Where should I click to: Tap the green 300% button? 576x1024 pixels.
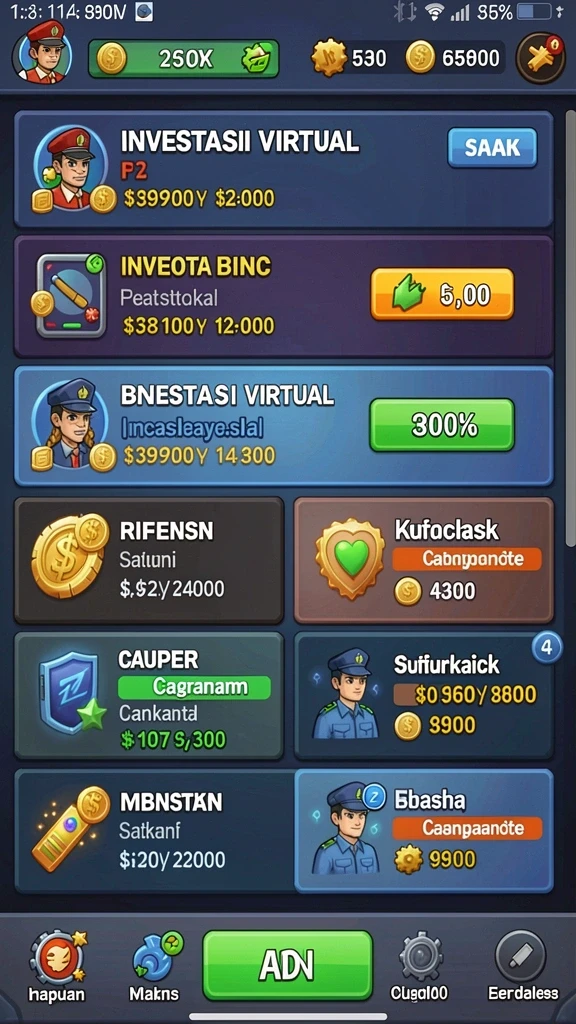point(442,424)
